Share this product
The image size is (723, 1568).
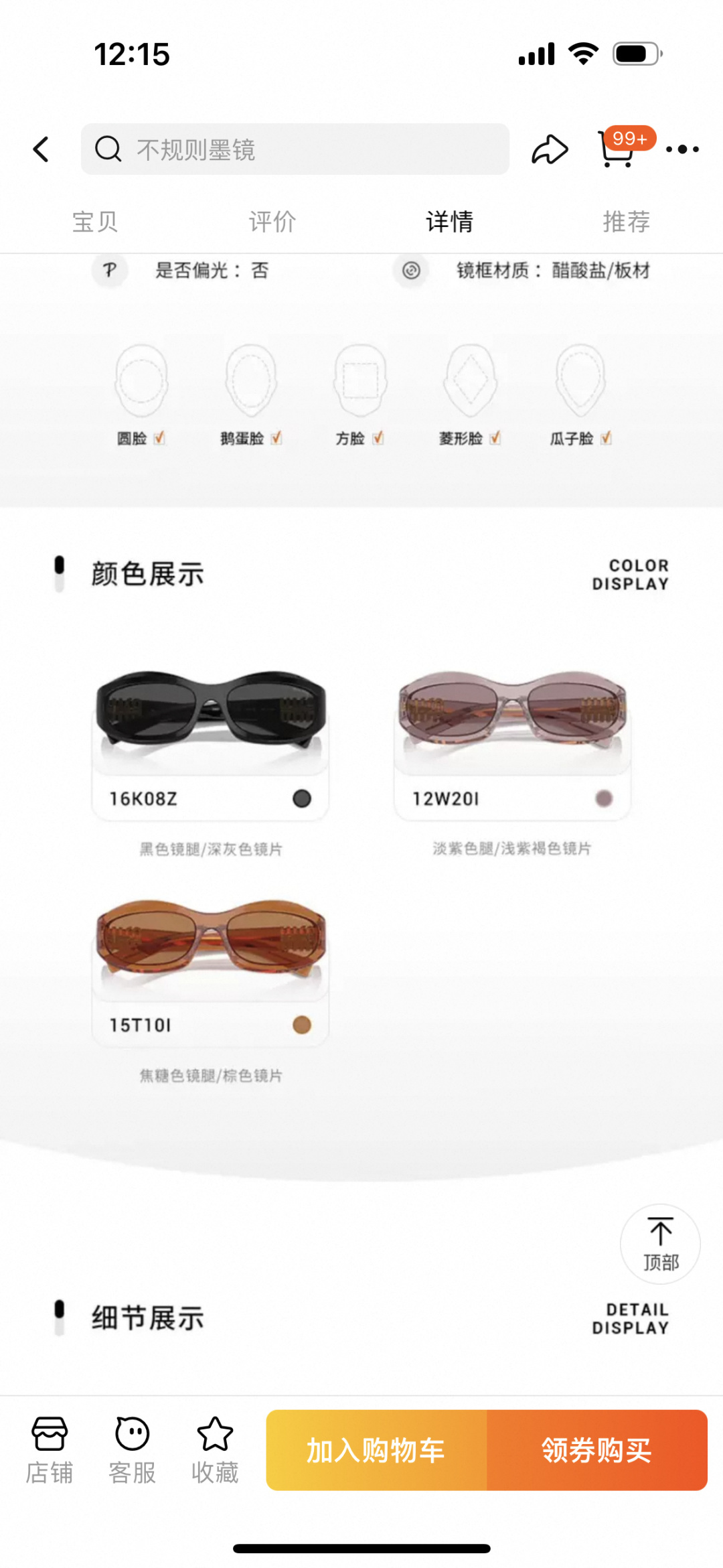click(x=550, y=149)
